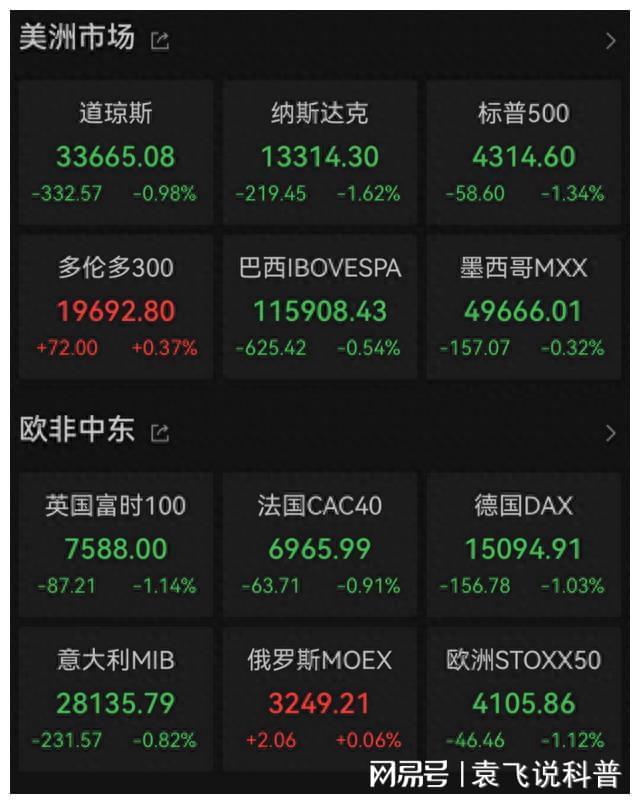Select the 多伦多300 index card

tap(116, 307)
